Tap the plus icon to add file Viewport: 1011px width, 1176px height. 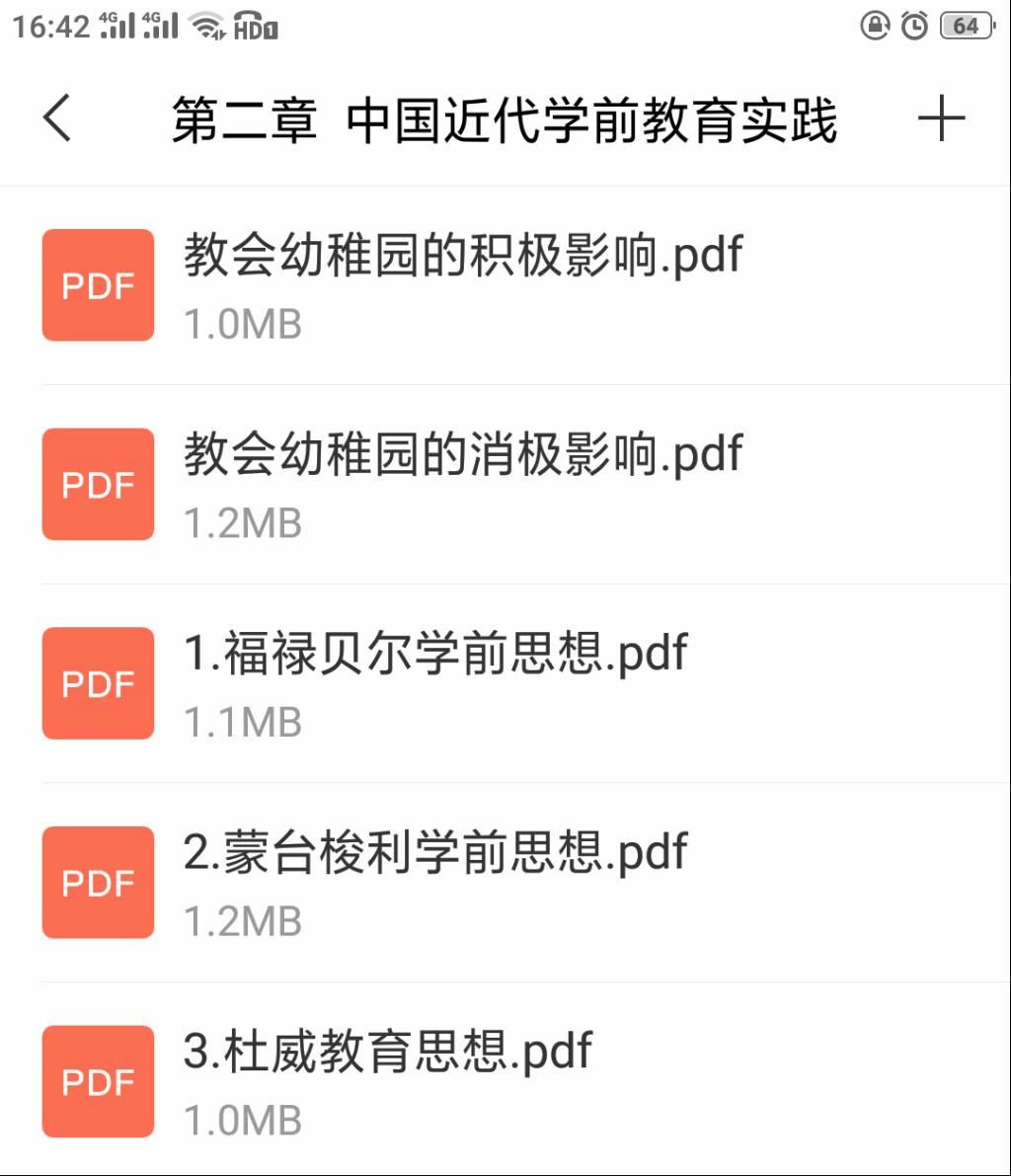click(x=940, y=119)
